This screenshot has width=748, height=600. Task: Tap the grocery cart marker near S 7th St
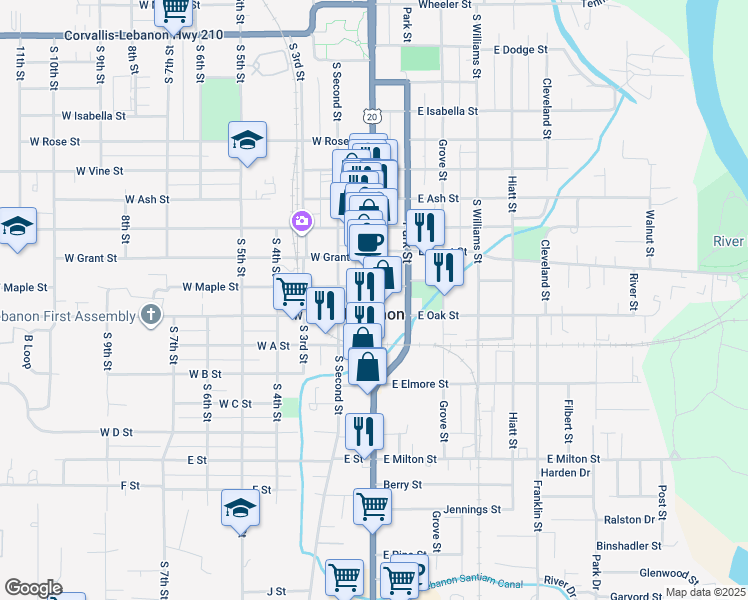tap(176, 8)
